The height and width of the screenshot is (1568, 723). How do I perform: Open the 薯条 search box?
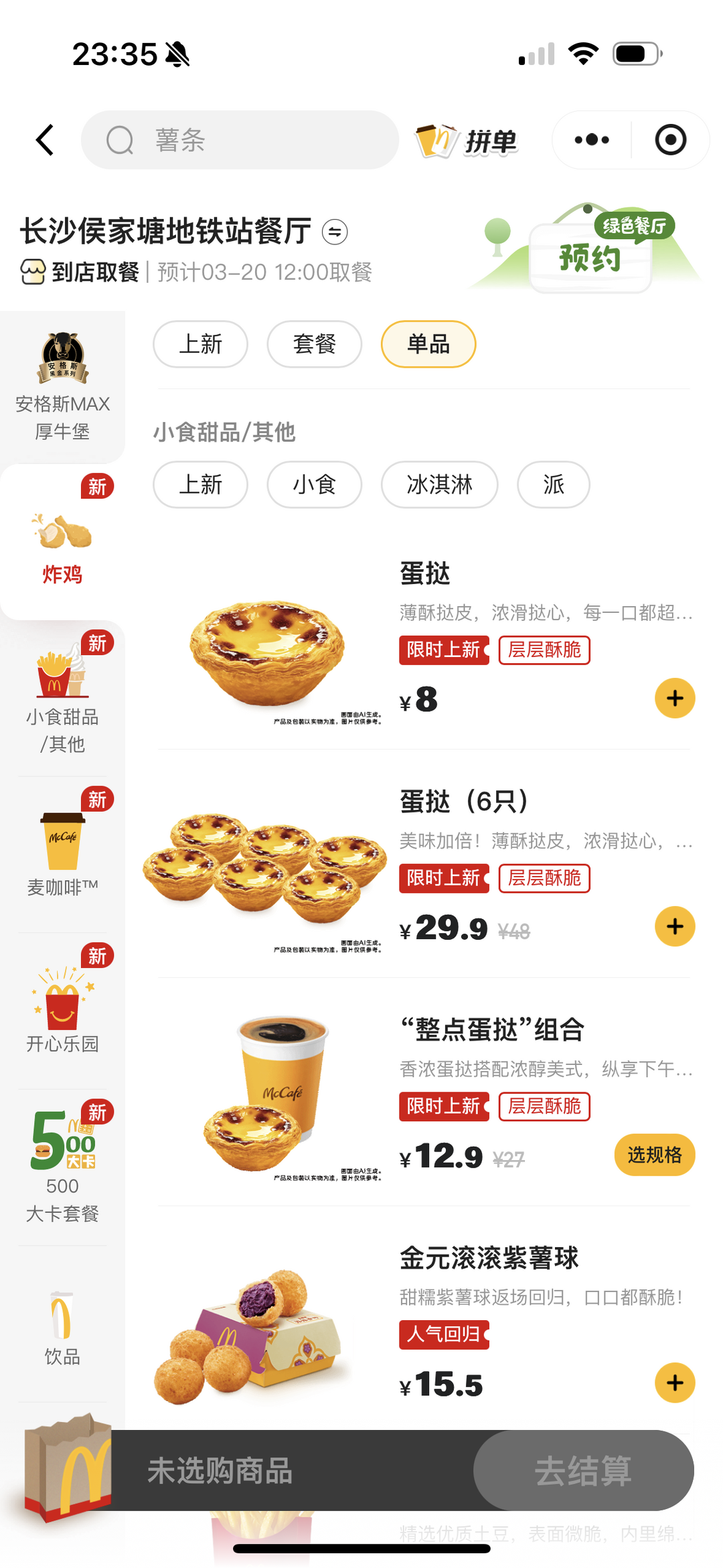pos(240,140)
